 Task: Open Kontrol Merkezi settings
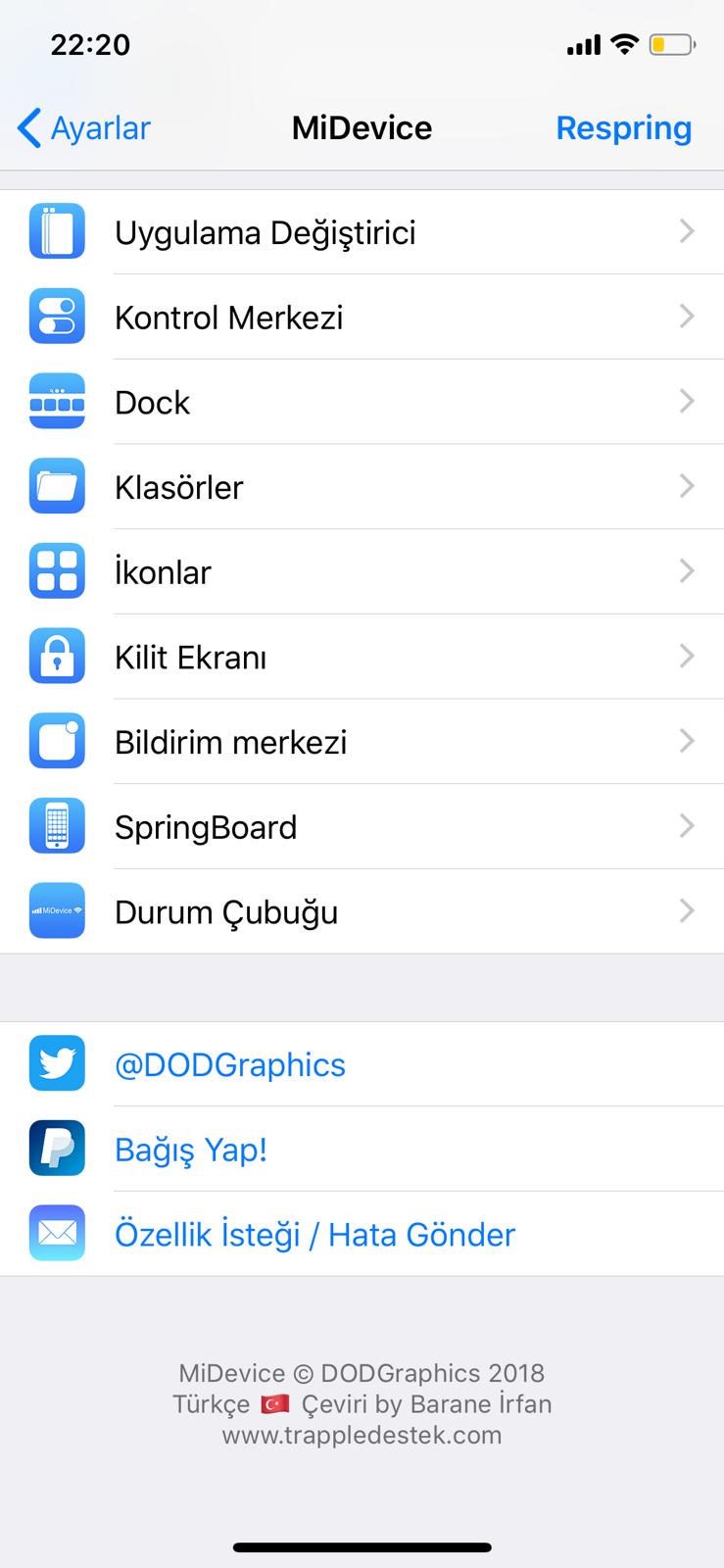pos(362,318)
